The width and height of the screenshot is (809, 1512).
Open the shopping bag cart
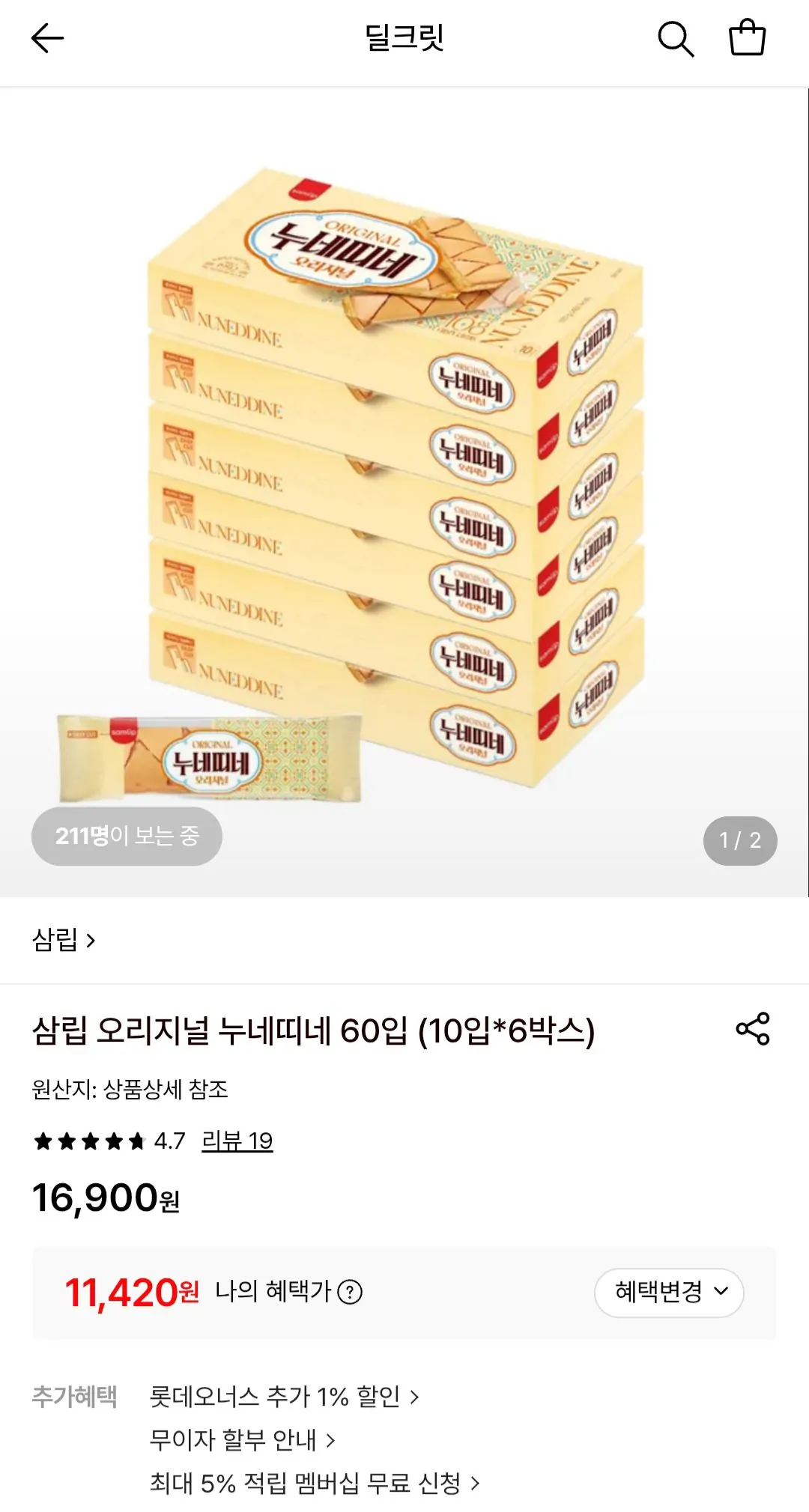coord(748,37)
